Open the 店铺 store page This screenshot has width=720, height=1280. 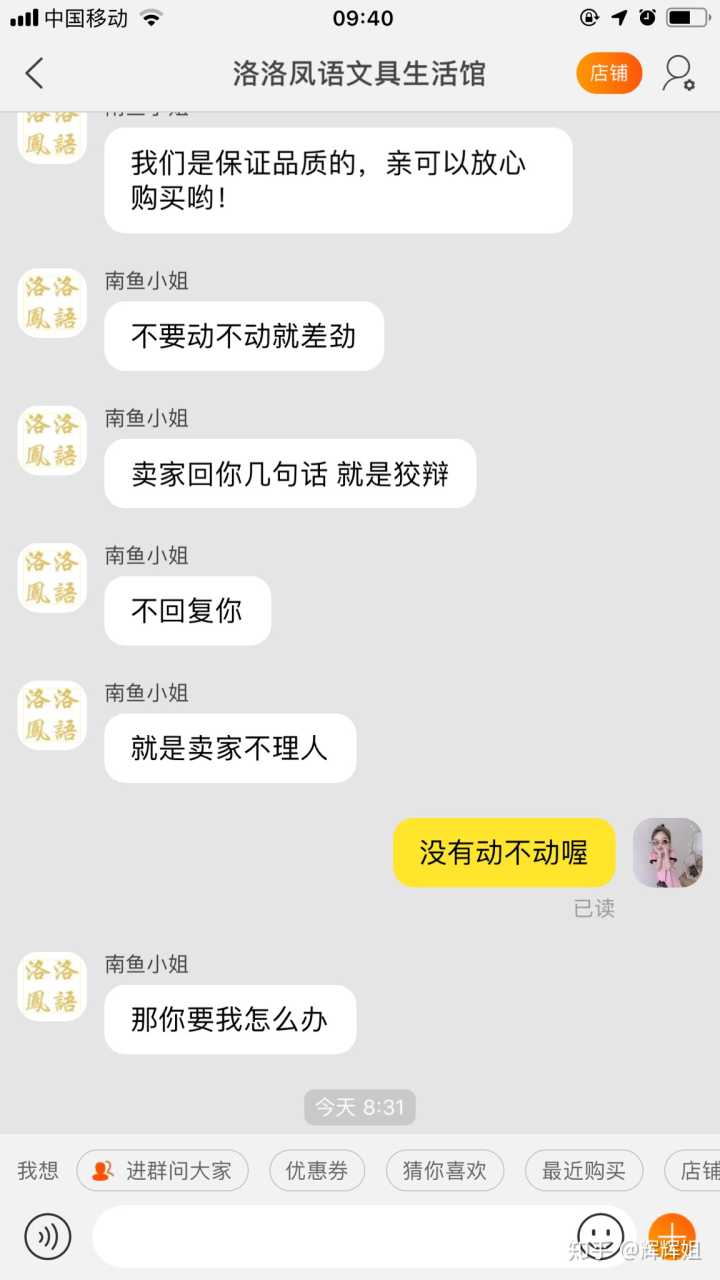[x=609, y=73]
